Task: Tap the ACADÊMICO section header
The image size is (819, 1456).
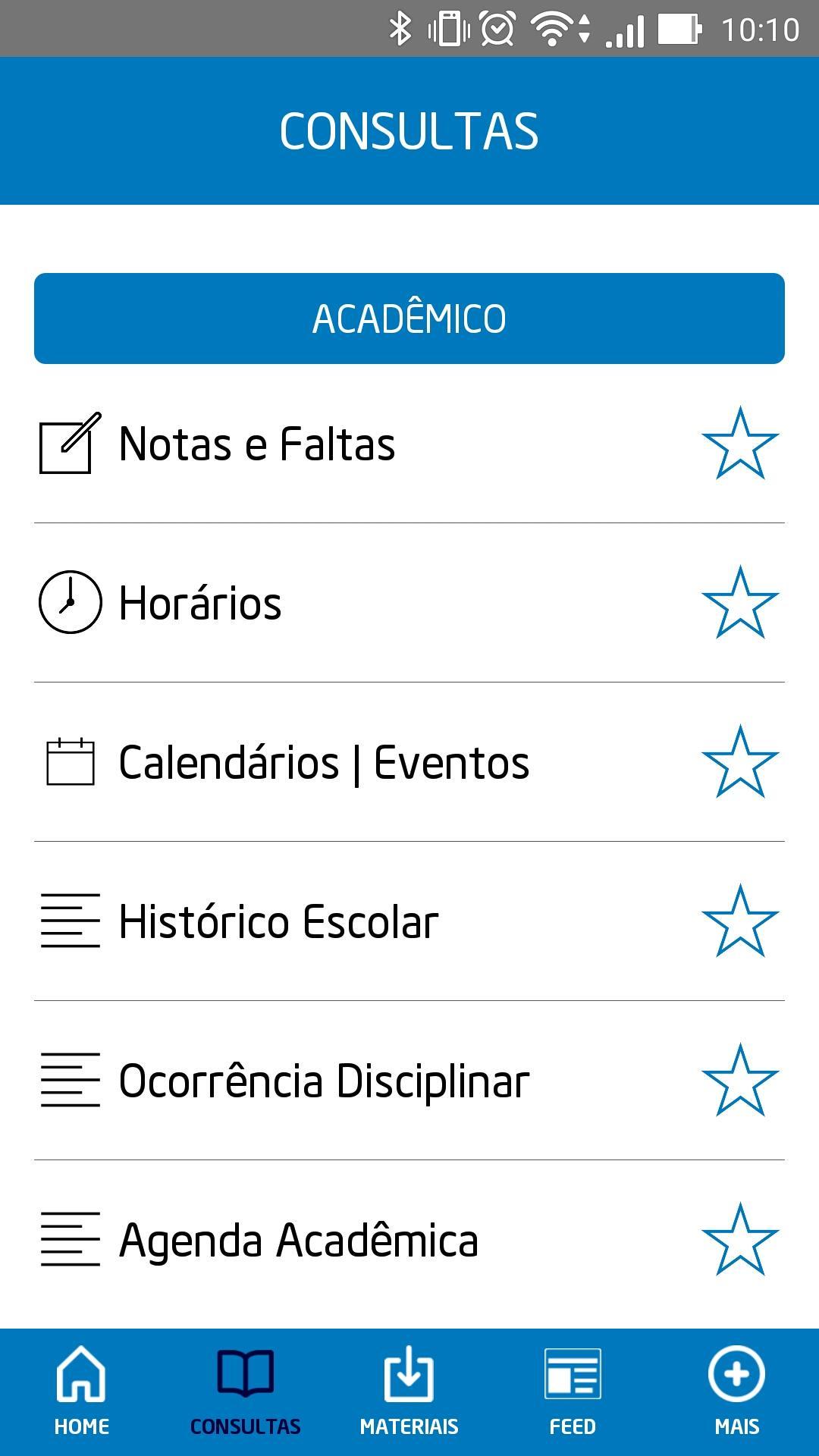Action: (x=409, y=318)
